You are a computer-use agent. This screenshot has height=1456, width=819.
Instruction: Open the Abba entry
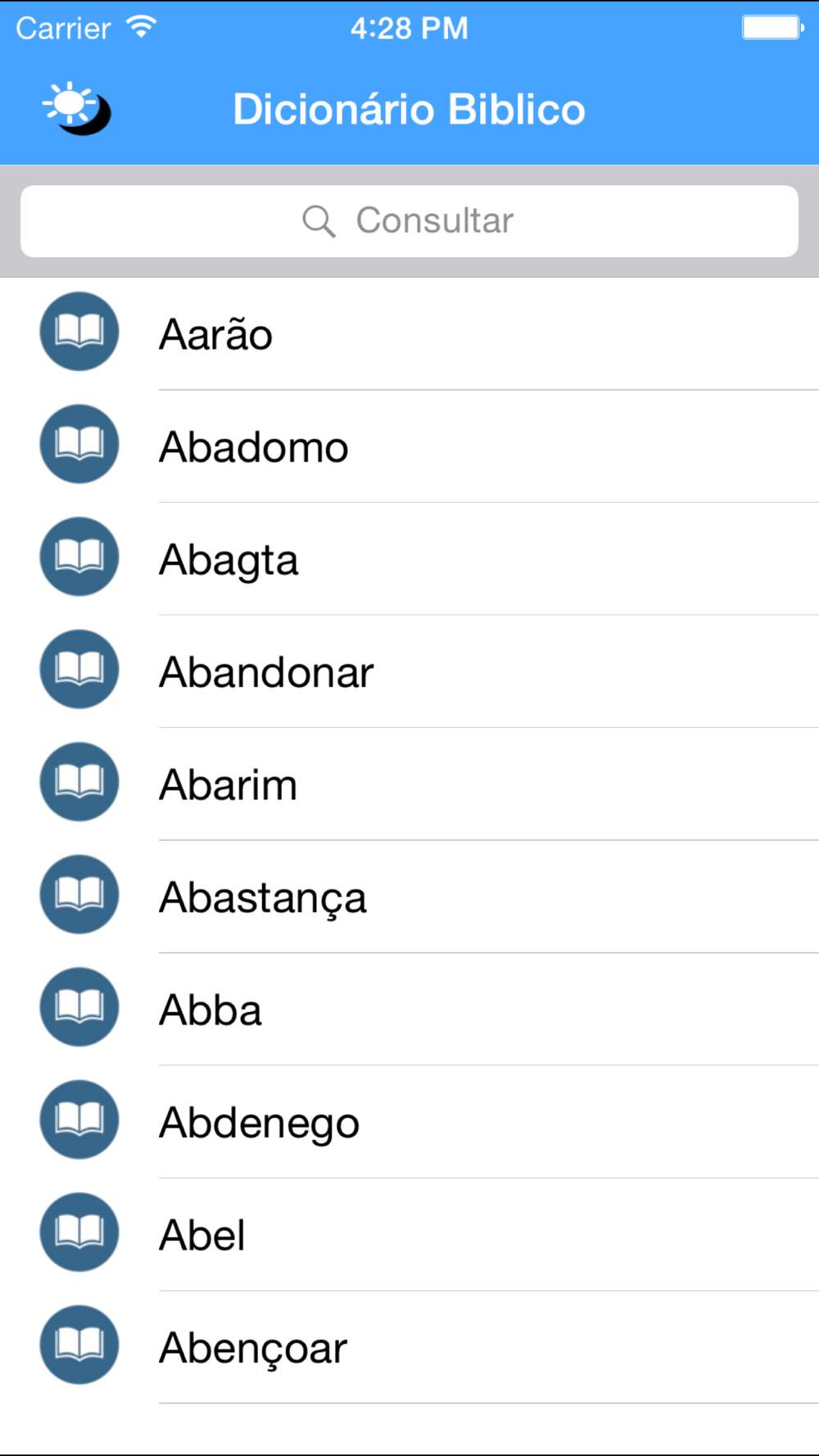pos(409,1010)
